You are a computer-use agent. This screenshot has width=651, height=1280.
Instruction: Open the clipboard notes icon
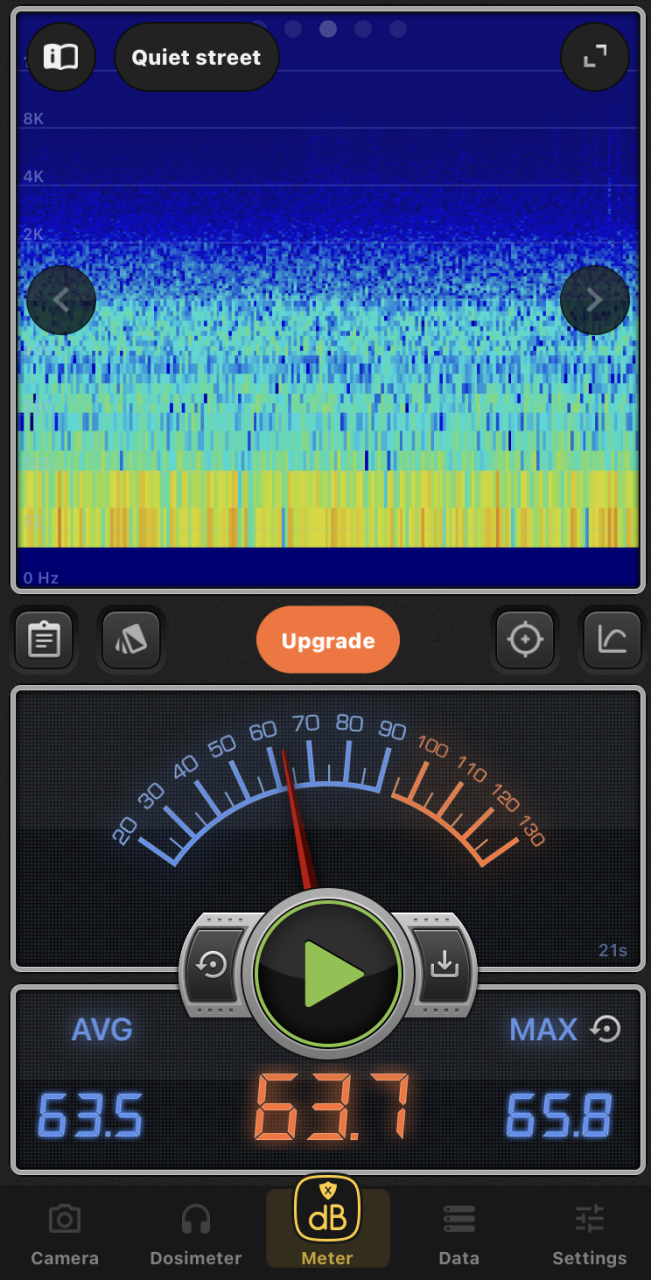[x=44, y=640]
